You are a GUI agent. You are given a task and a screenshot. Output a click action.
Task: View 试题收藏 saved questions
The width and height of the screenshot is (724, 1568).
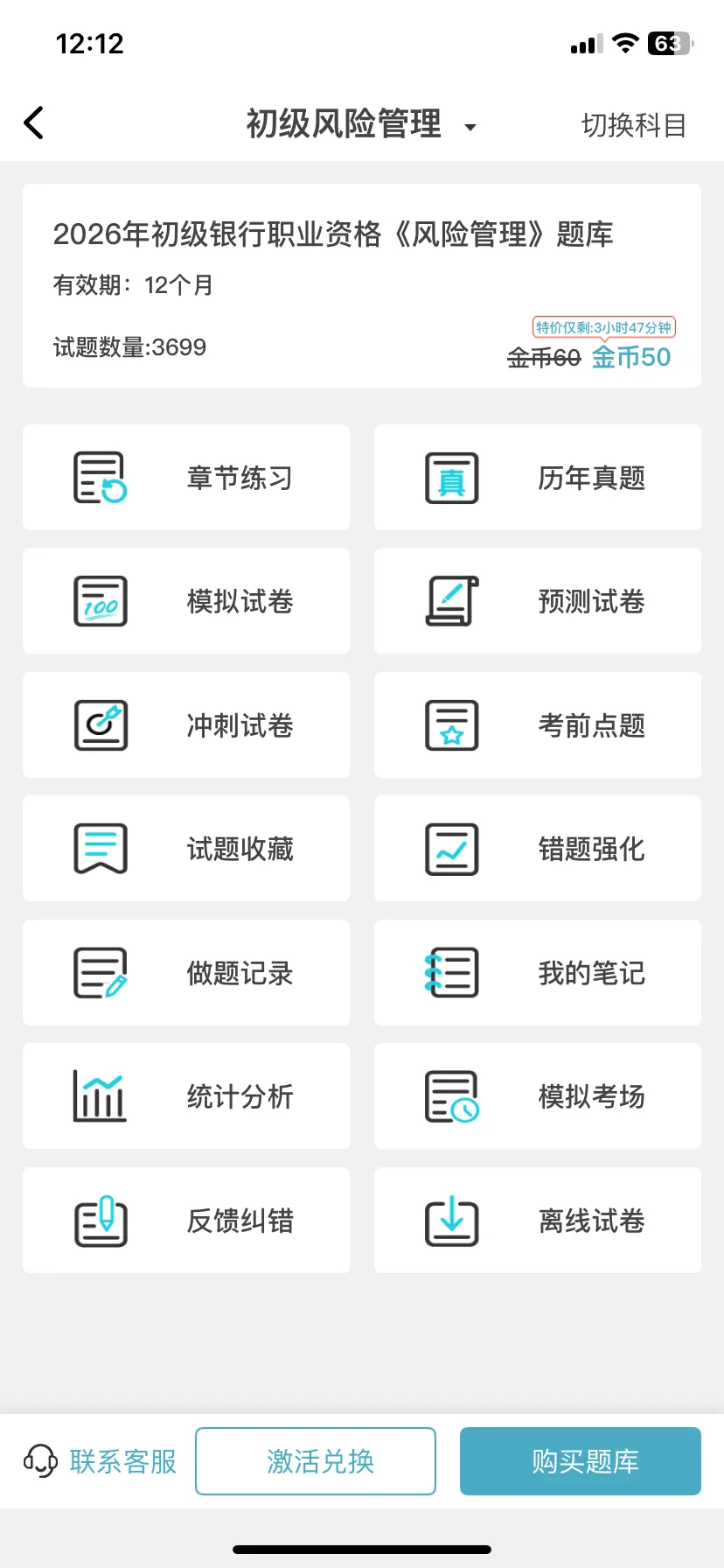click(x=186, y=849)
